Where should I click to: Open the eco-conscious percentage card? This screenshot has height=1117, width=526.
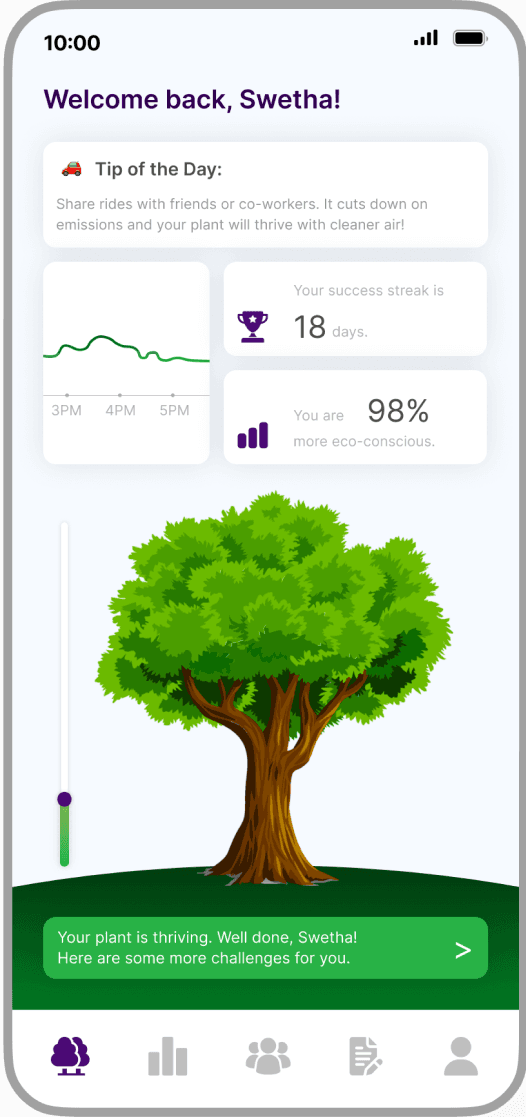coord(355,417)
